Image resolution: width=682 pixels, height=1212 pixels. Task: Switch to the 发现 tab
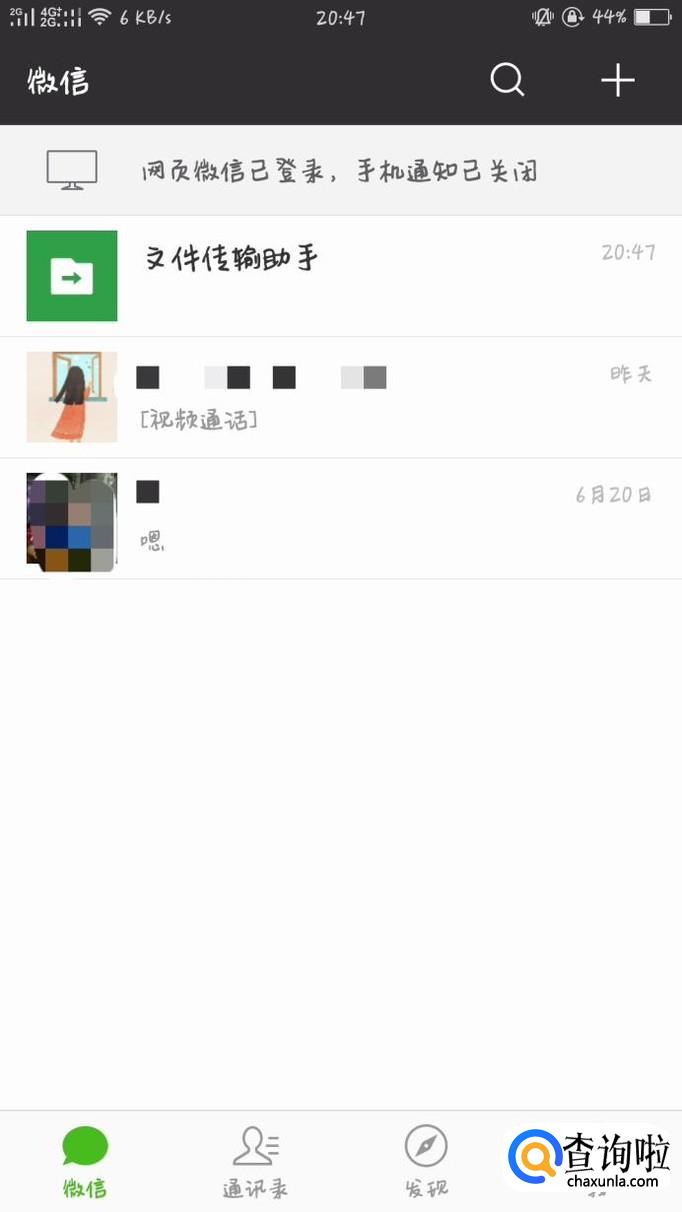426,1162
